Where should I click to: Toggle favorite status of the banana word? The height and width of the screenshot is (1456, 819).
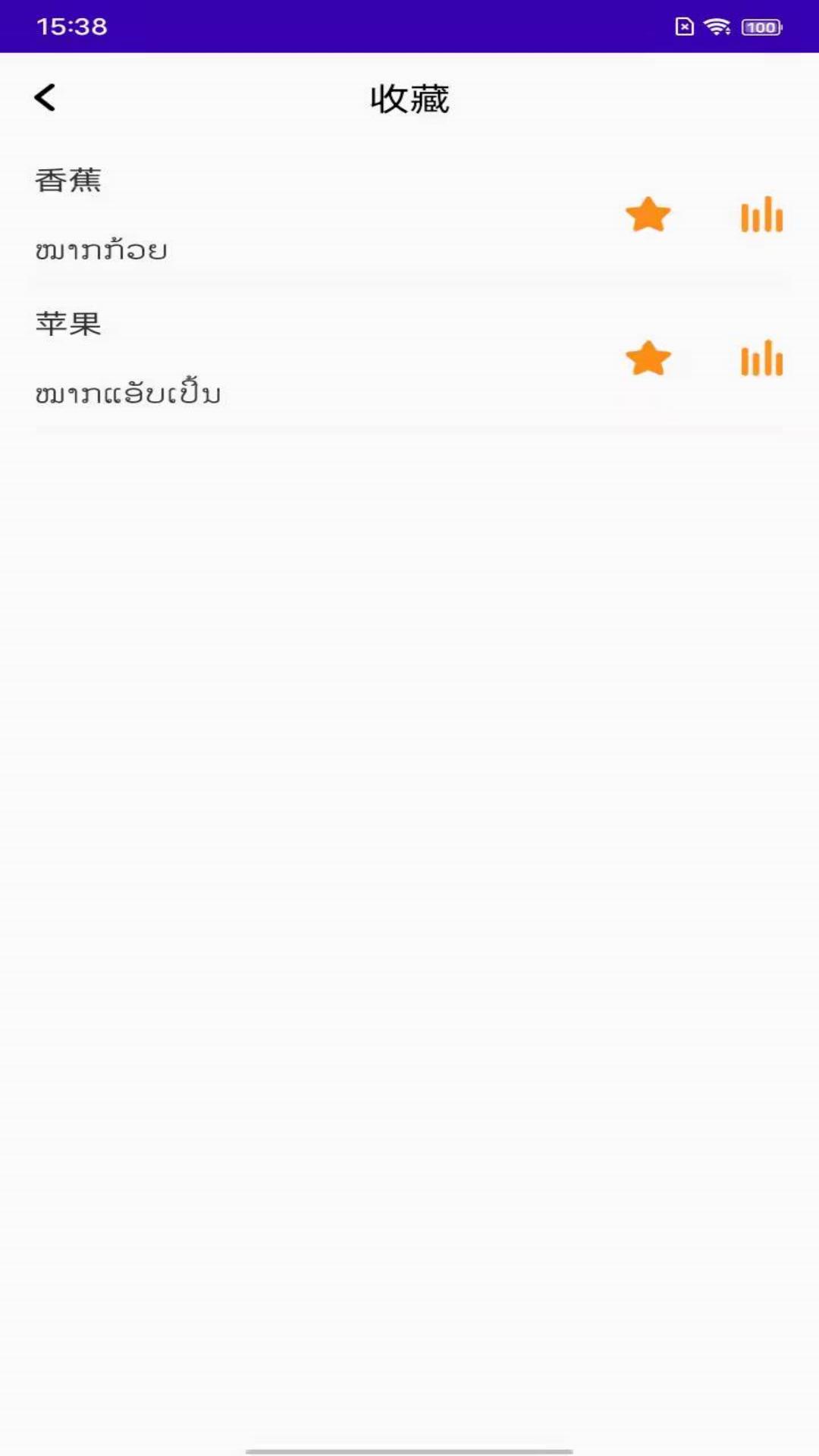pos(648,215)
